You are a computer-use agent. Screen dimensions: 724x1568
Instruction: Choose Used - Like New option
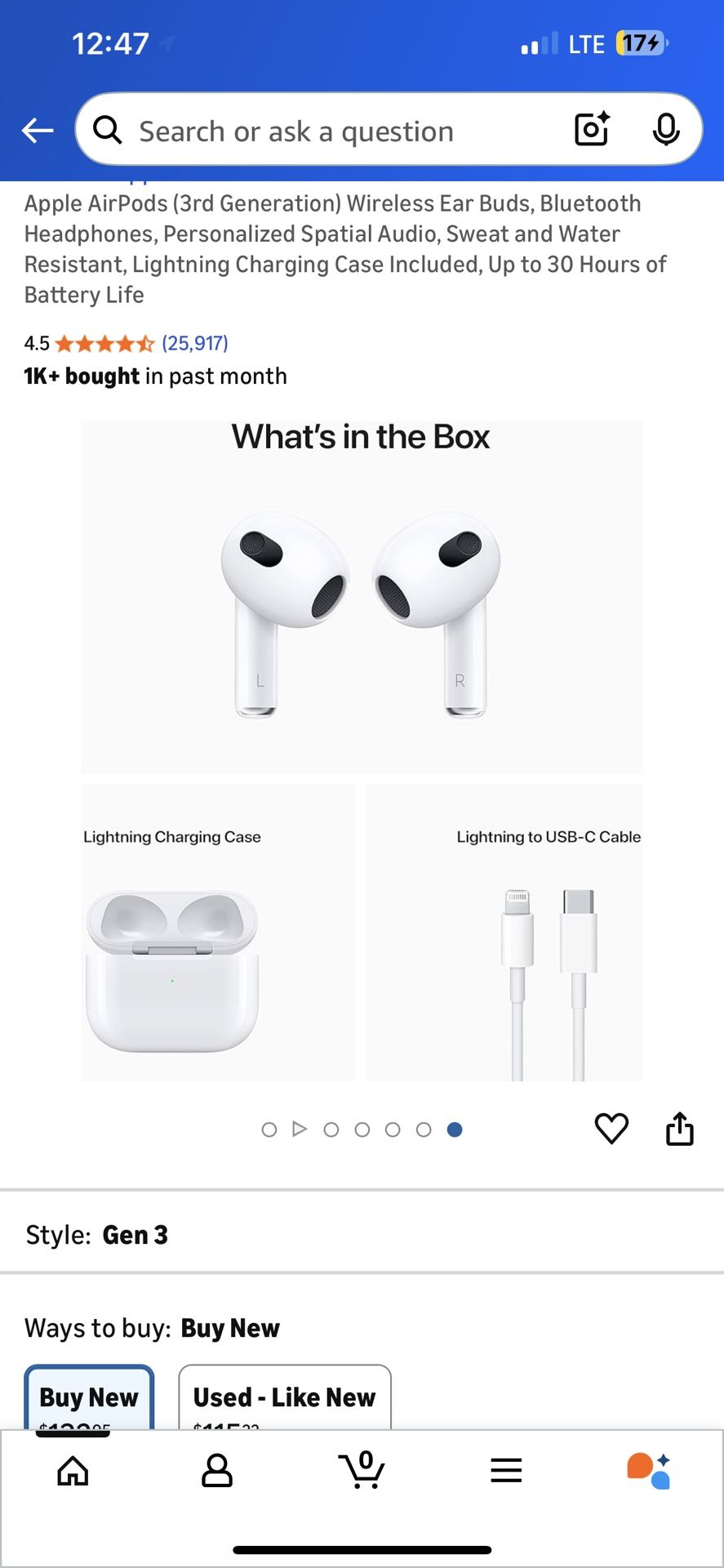pyautogui.click(x=284, y=1398)
